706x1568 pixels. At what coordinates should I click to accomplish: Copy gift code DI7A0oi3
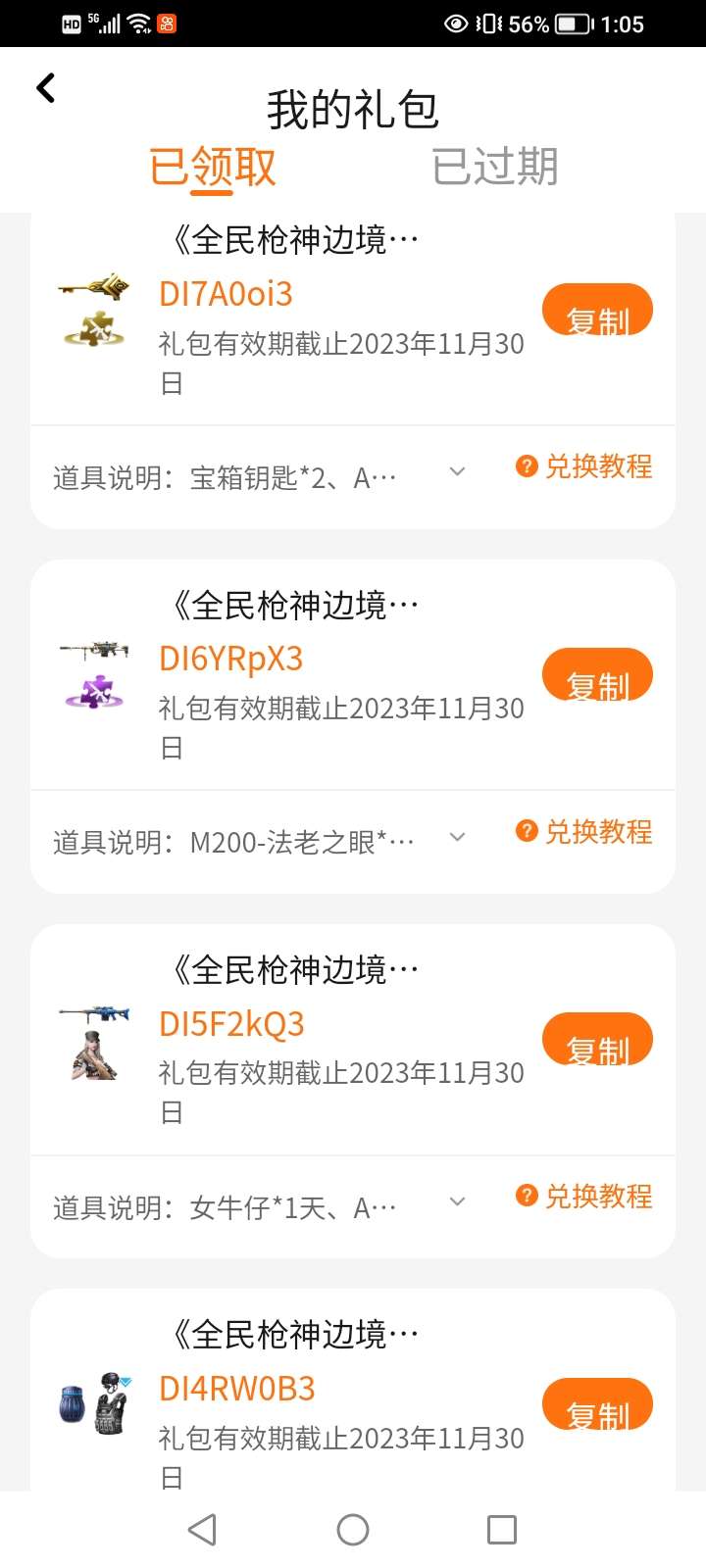coord(597,311)
